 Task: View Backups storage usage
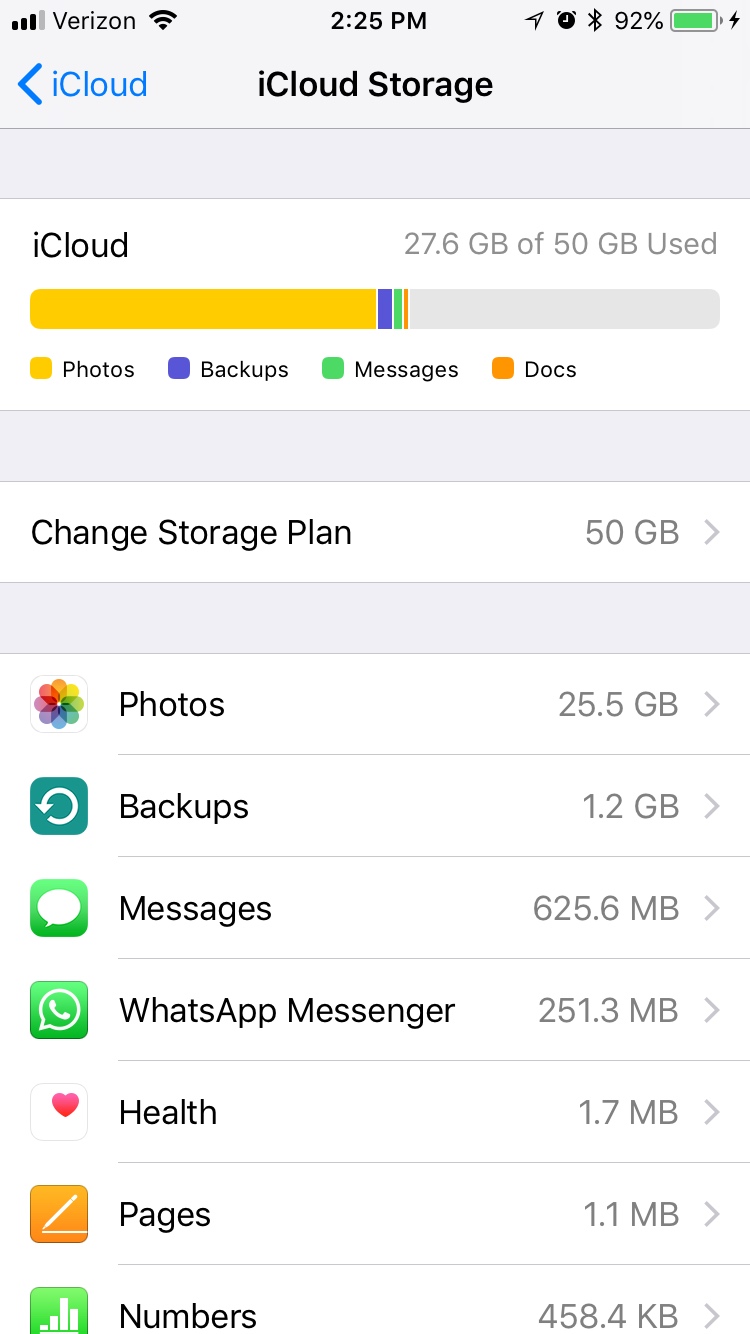(375, 807)
